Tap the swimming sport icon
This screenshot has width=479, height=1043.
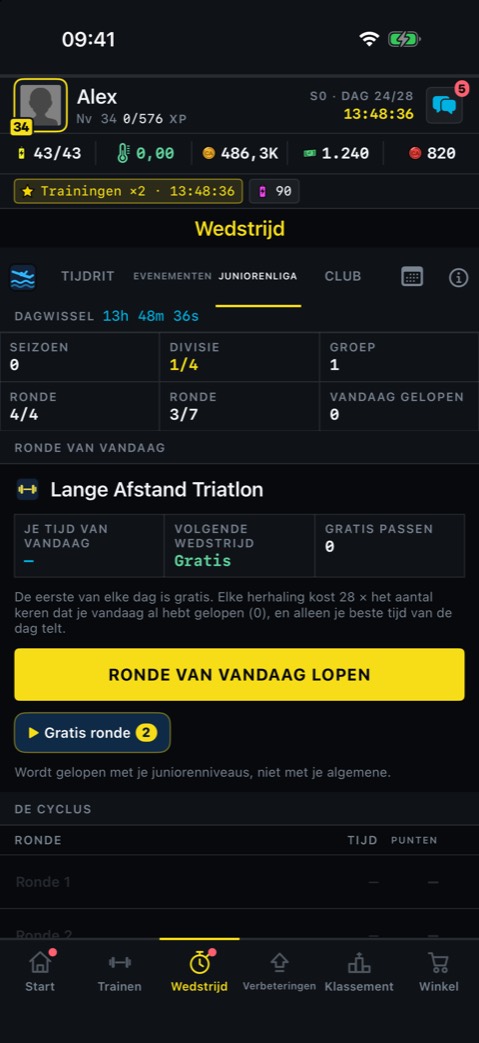pos(23,277)
